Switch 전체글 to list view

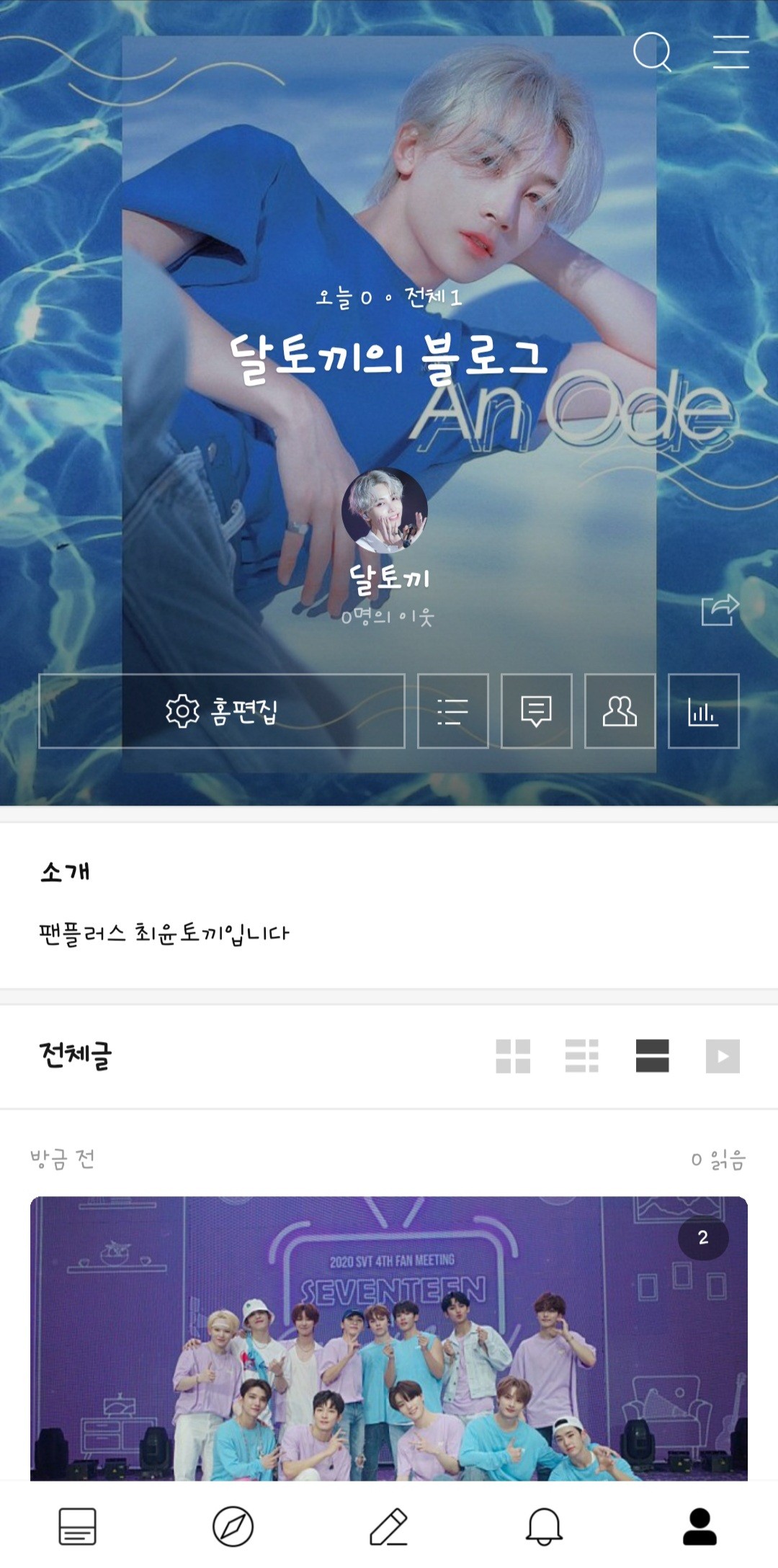tap(582, 1056)
